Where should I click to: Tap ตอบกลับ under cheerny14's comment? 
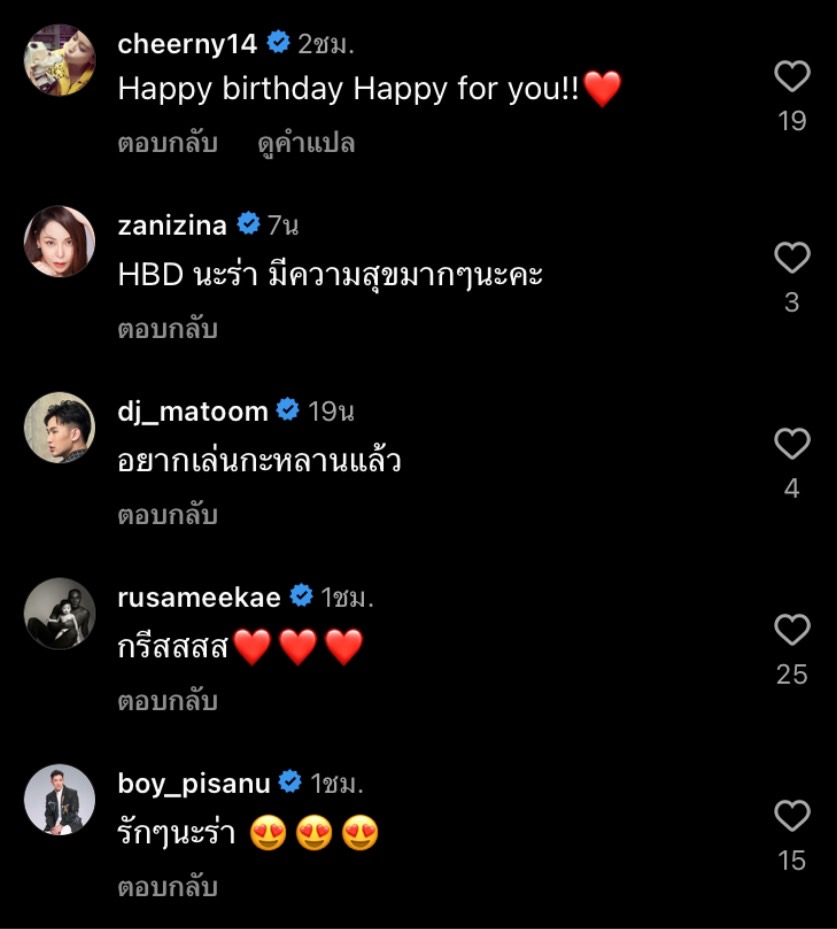pos(155,142)
